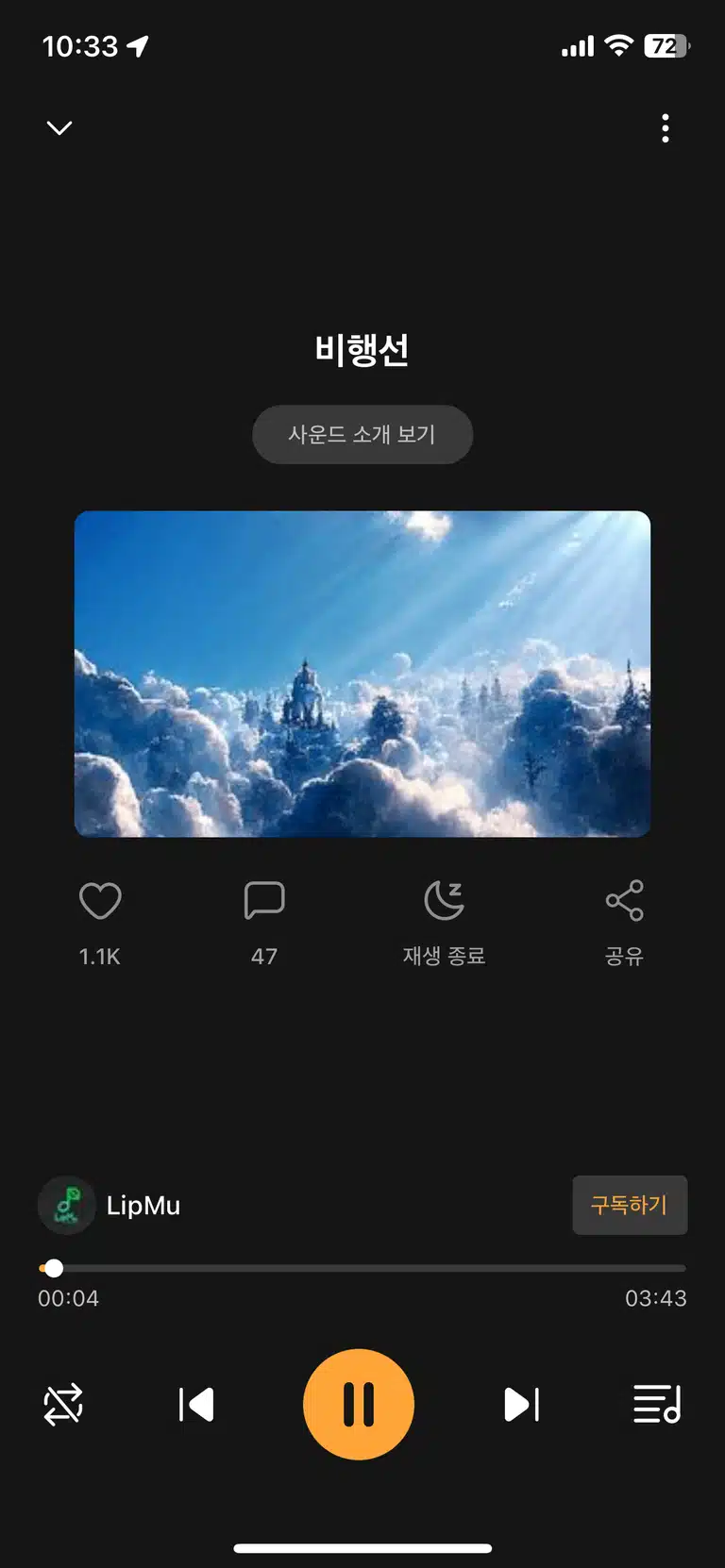Image resolution: width=725 pixels, height=1568 pixels.
Task: Collapse the player with the down chevron
Action: (x=59, y=127)
